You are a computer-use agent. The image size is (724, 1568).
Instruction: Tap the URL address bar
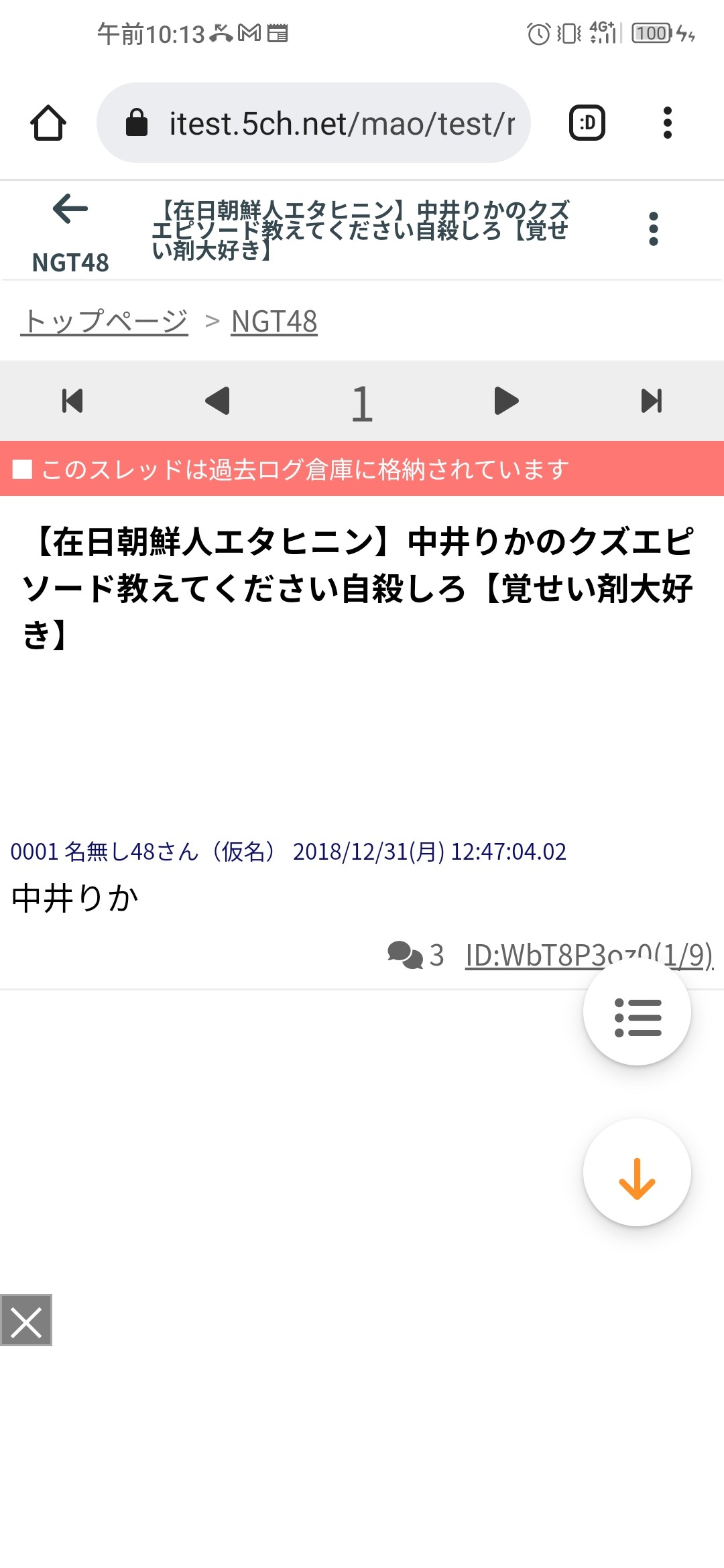[x=314, y=123]
